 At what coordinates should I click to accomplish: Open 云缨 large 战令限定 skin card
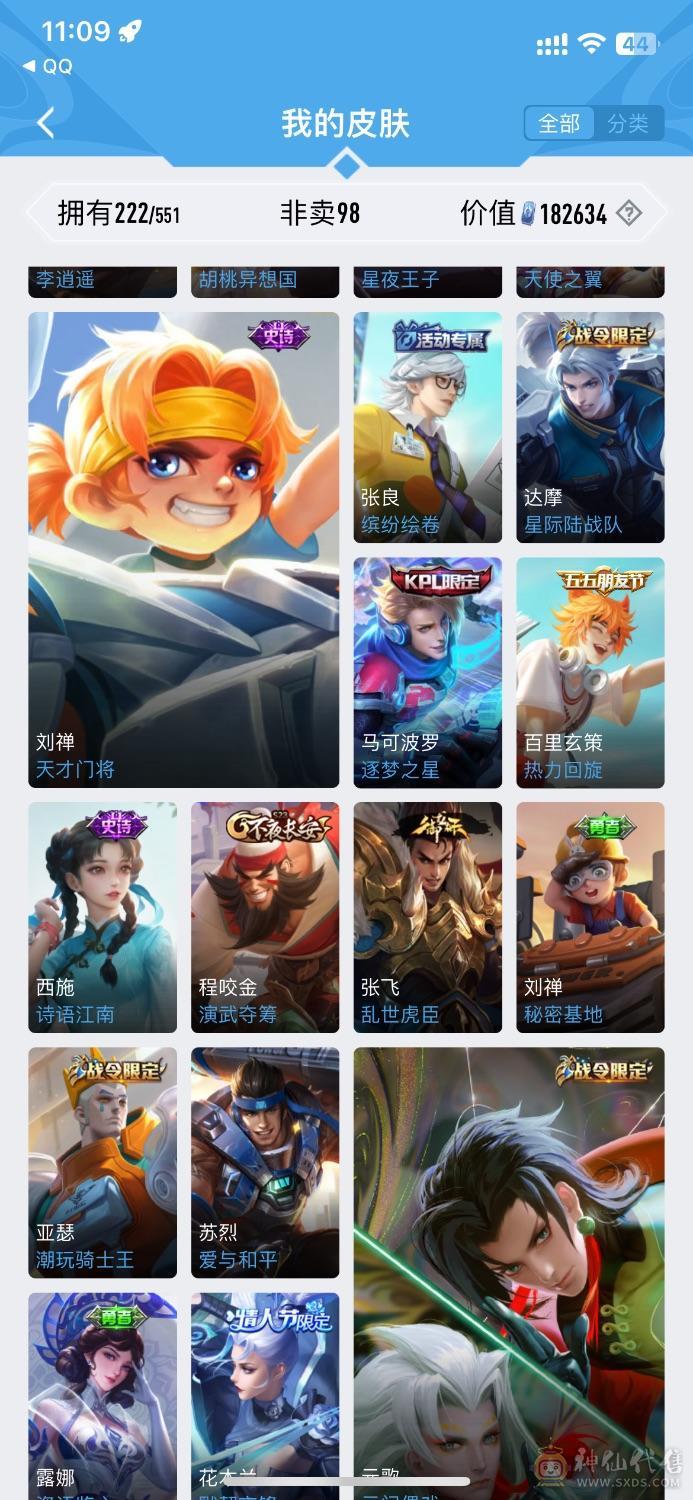508,1270
